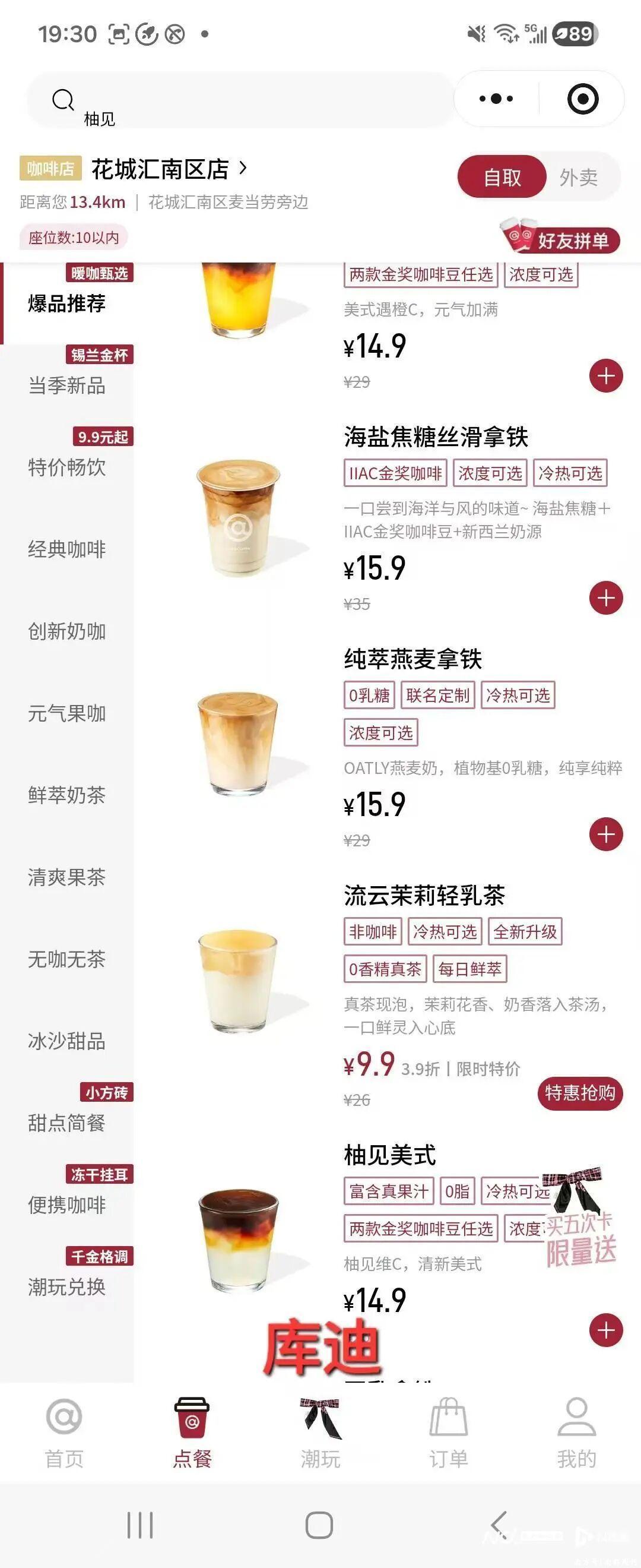This screenshot has height=1568, width=641.
Task: Open the 我的 profile tab
Action: coord(576,1434)
